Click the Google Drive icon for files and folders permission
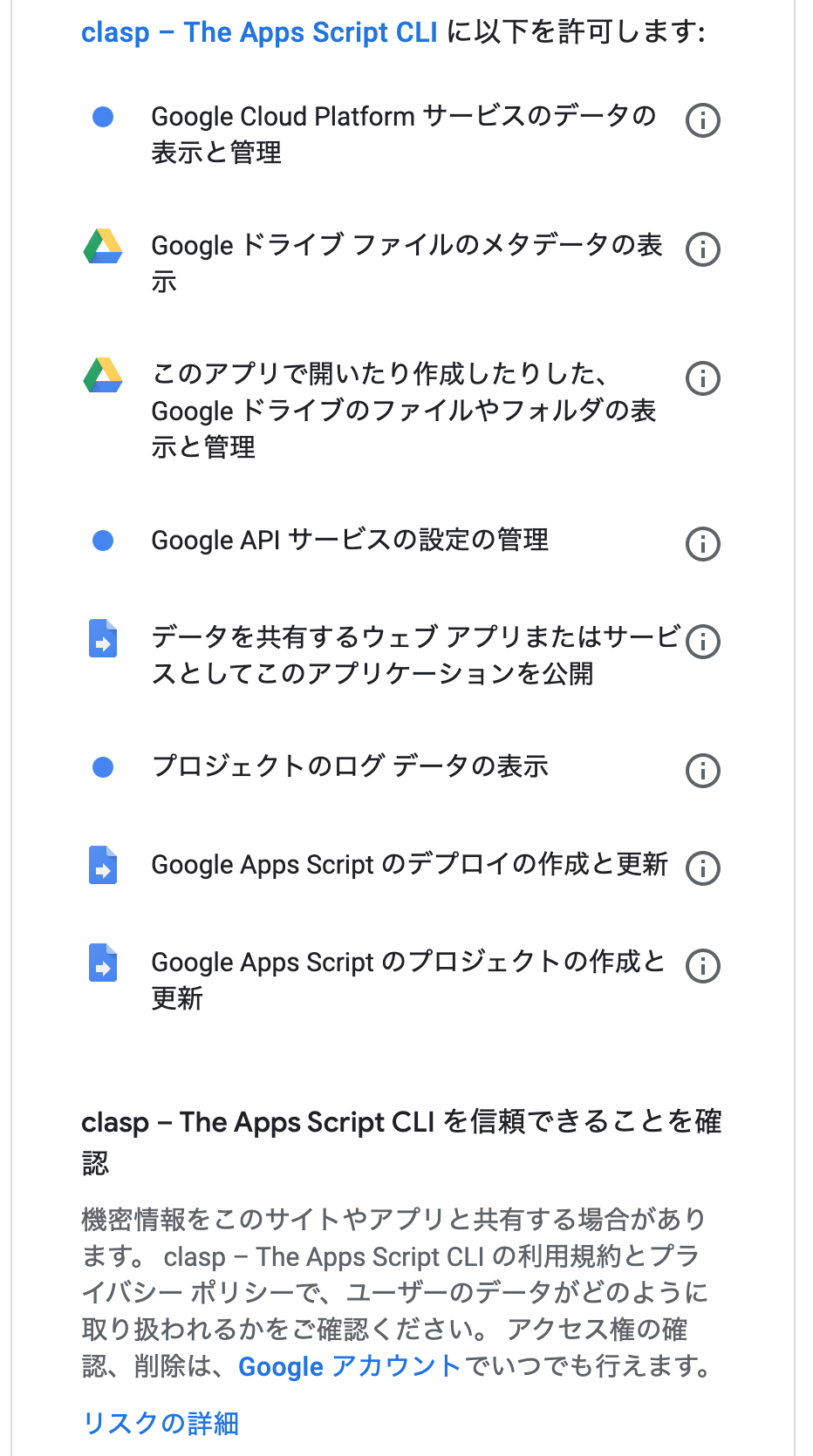The image size is (813, 1456). click(x=102, y=378)
